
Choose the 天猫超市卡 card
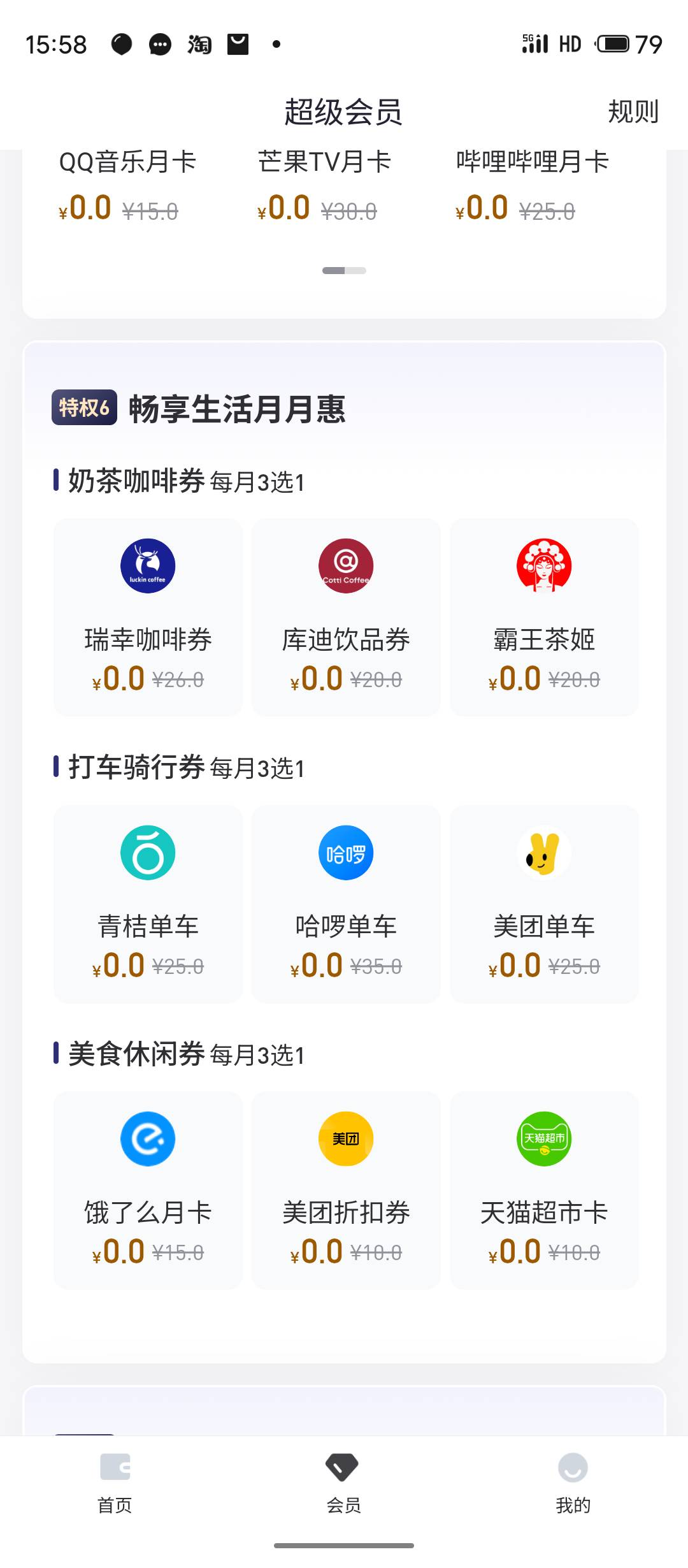(544, 1190)
